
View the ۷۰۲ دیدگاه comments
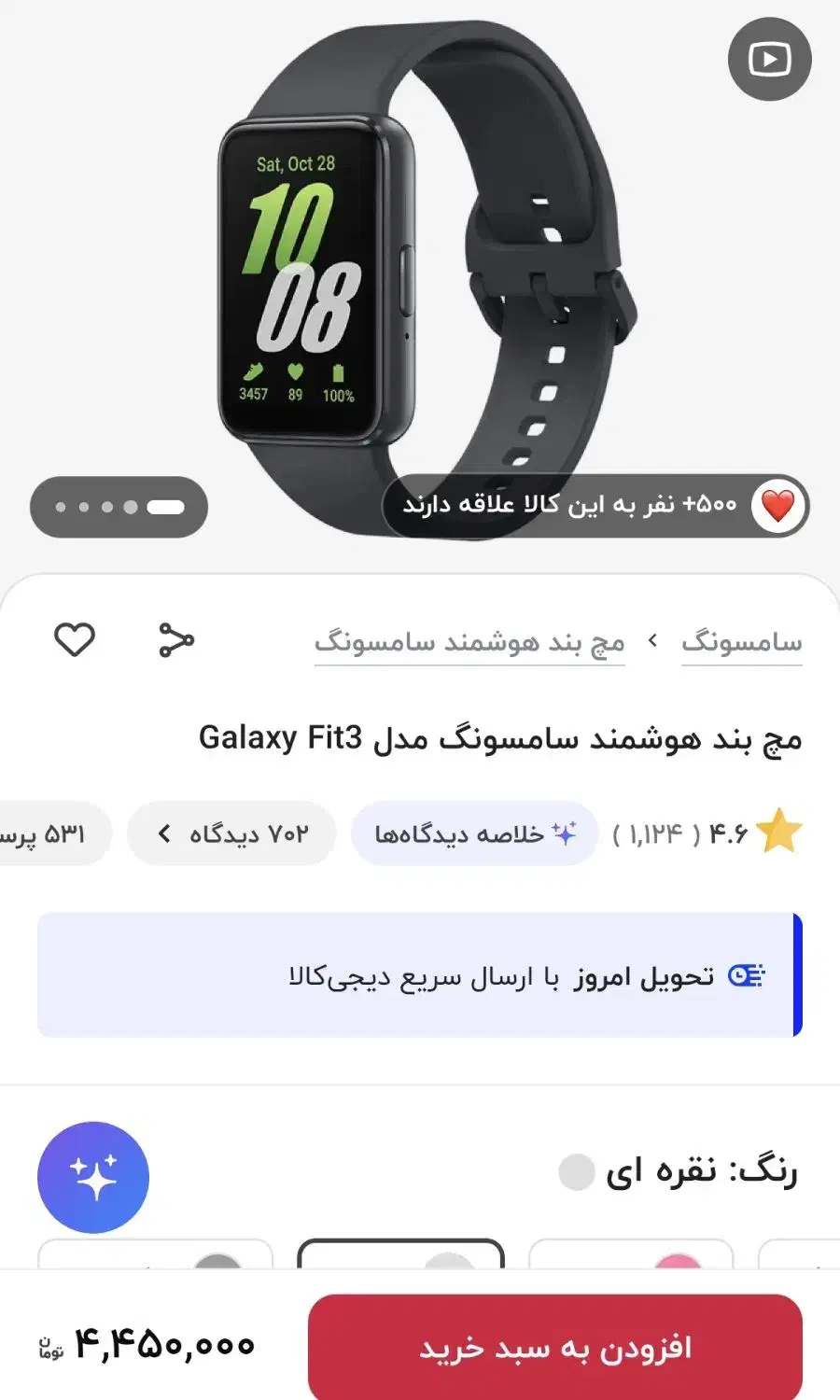pos(231,833)
